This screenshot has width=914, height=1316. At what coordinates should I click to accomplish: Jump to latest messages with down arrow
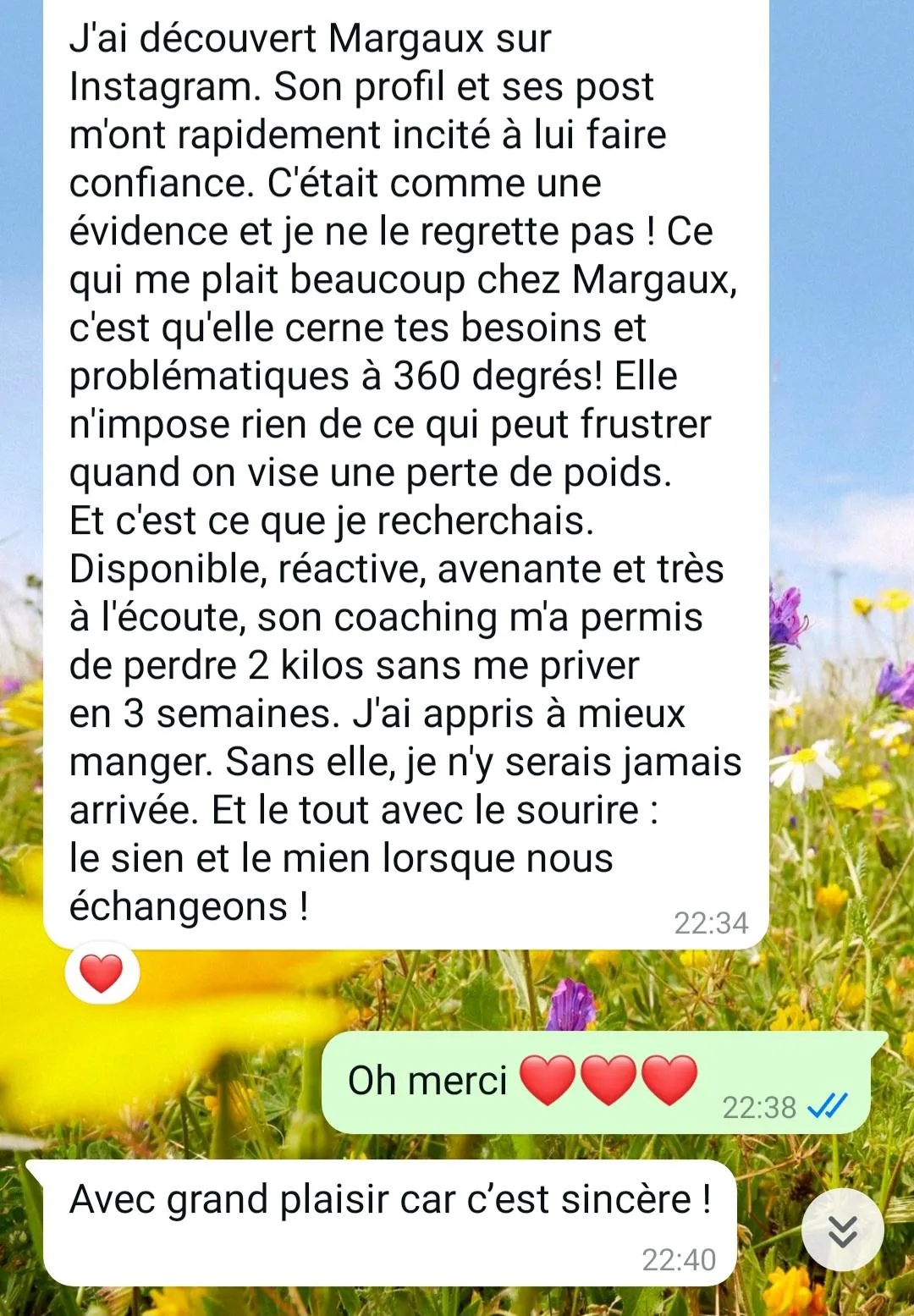tap(842, 1230)
